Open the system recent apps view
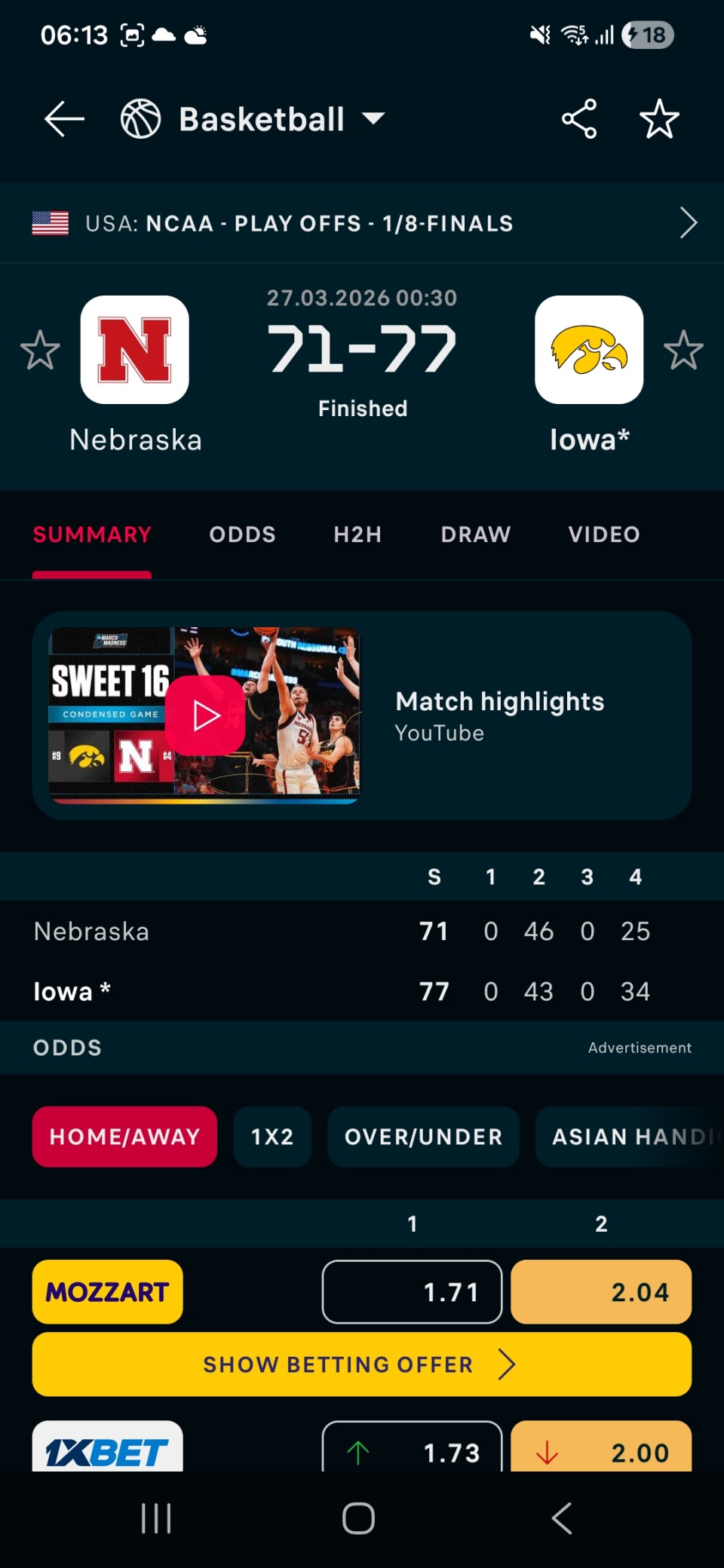 tap(156, 1518)
